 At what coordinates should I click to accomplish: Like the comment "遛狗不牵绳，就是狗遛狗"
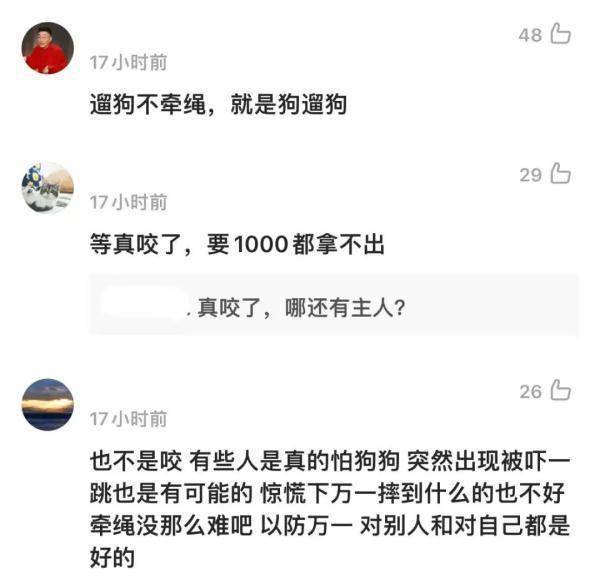560,35
